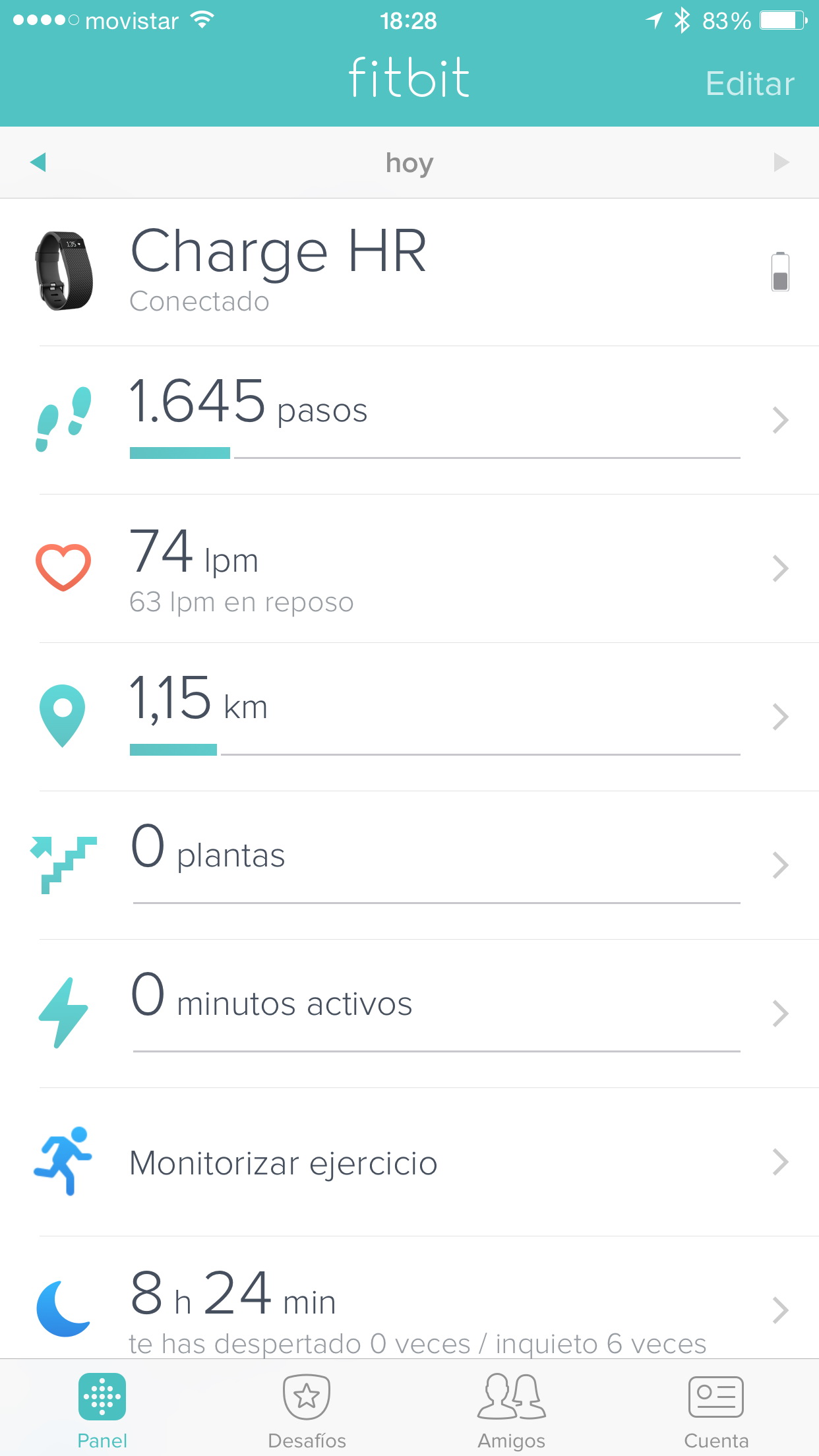View heart rate 74 lpm details
The image size is (819, 1456).
(409, 568)
